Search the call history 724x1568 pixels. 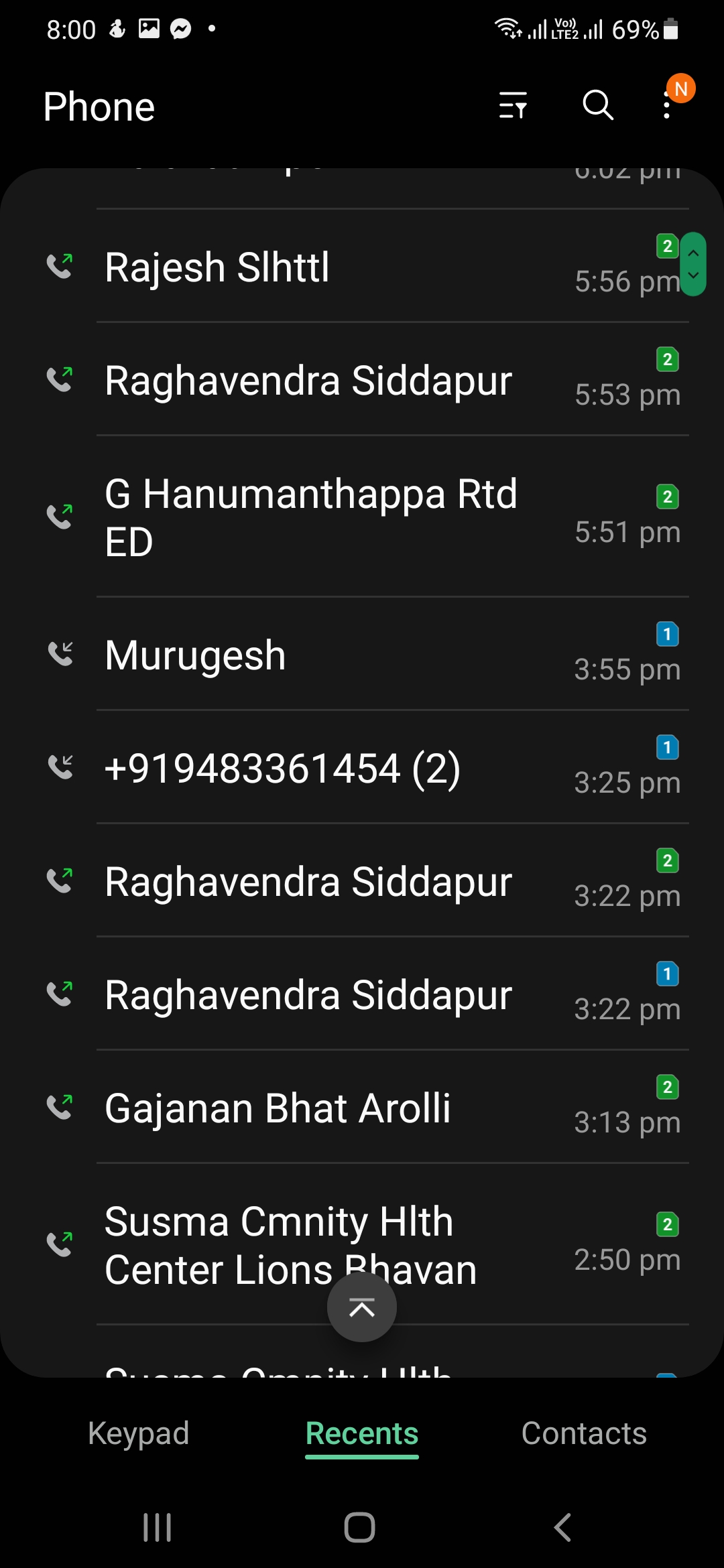[x=597, y=106]
